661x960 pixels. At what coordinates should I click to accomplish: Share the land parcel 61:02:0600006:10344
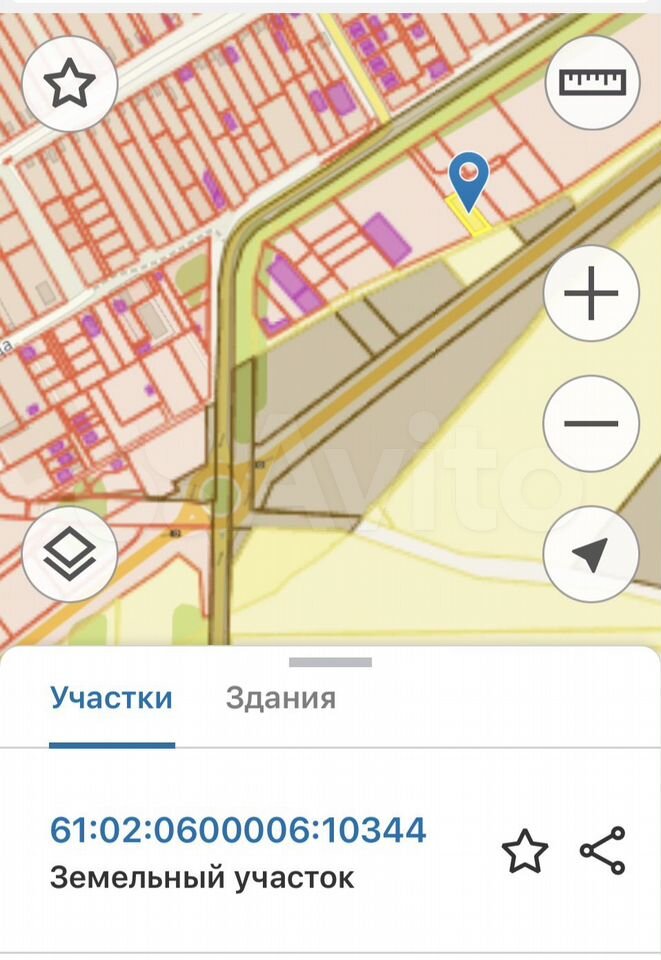603,851
